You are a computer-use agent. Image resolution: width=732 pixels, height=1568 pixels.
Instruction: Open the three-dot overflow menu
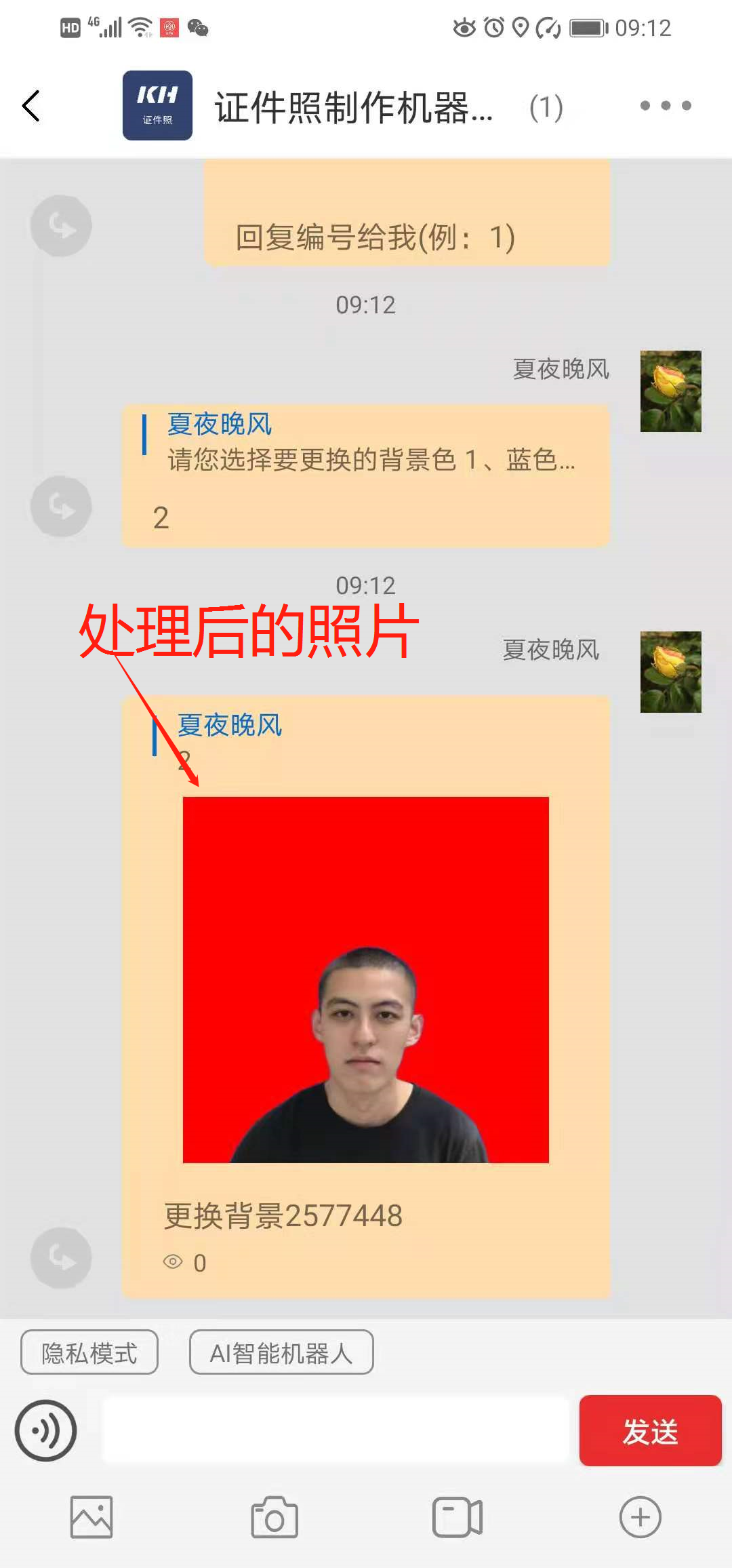(666, 106)
